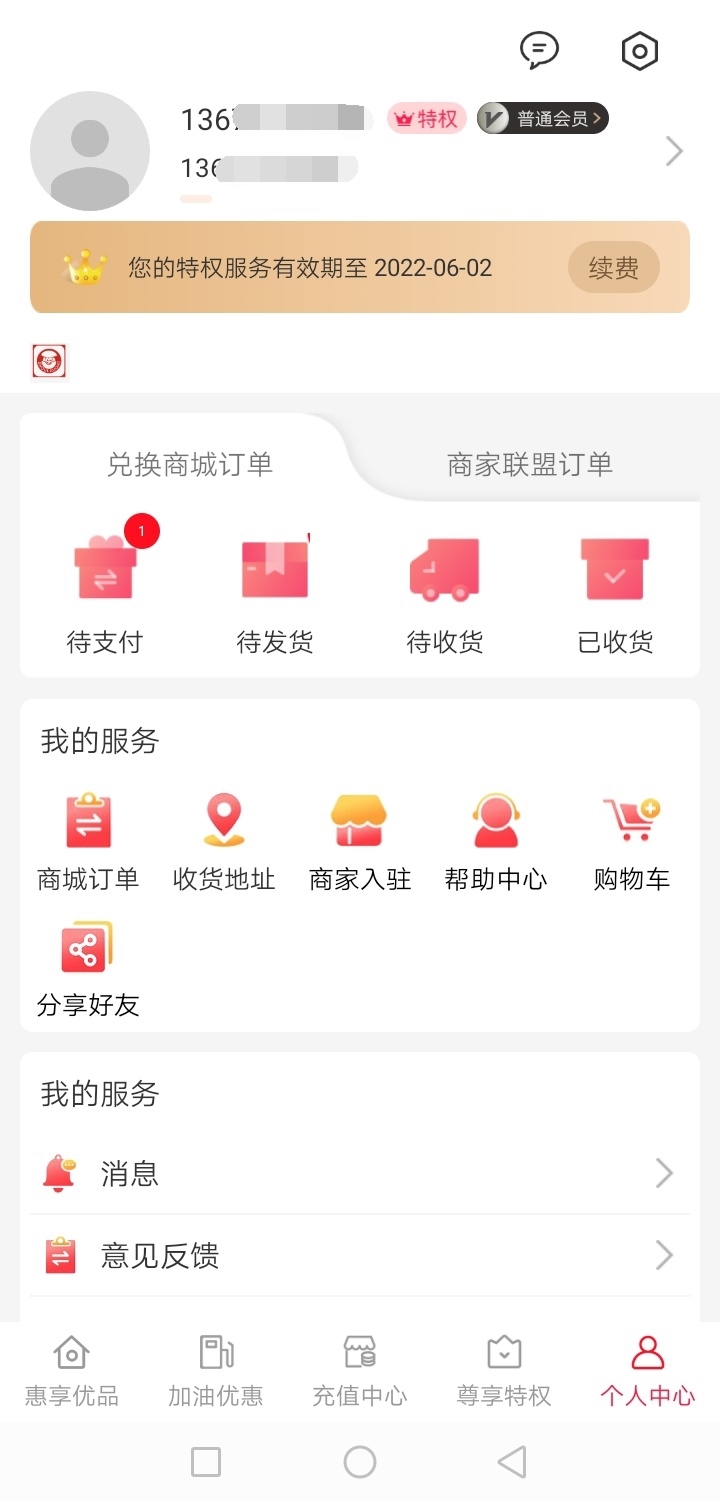Select the 兑换商城订单 tab
This screenshot has height=1501, width=720.
click(x=190, y=464)
